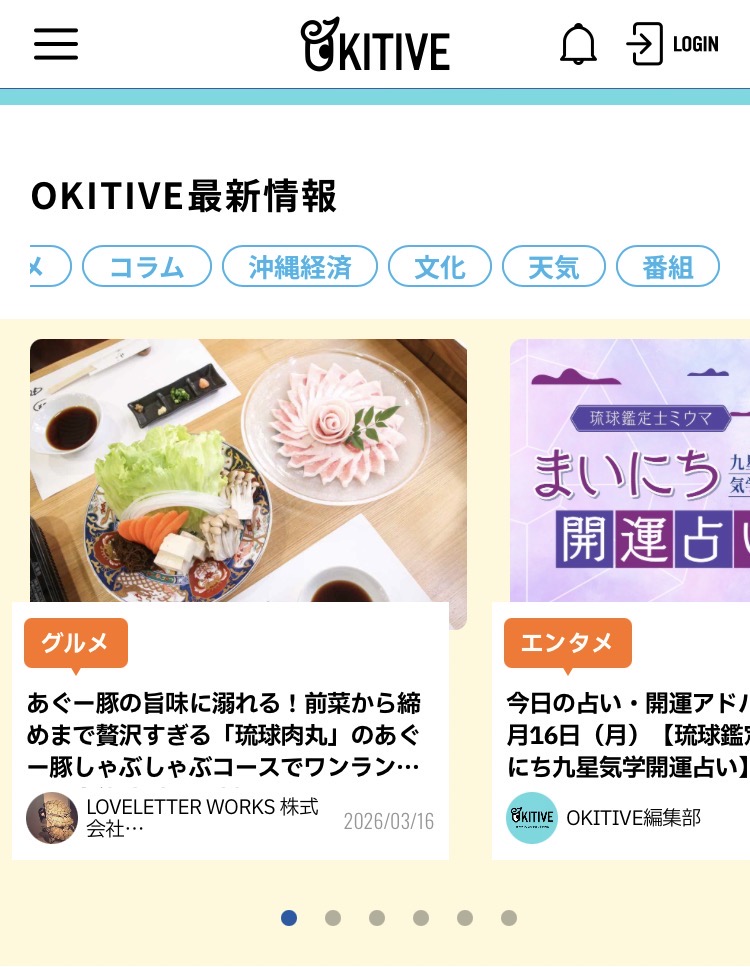Open the OKITIVE最新情報 section heading
Image resolution: width=750 pixels, height=967 pixels.
click(x=186, y=198)
